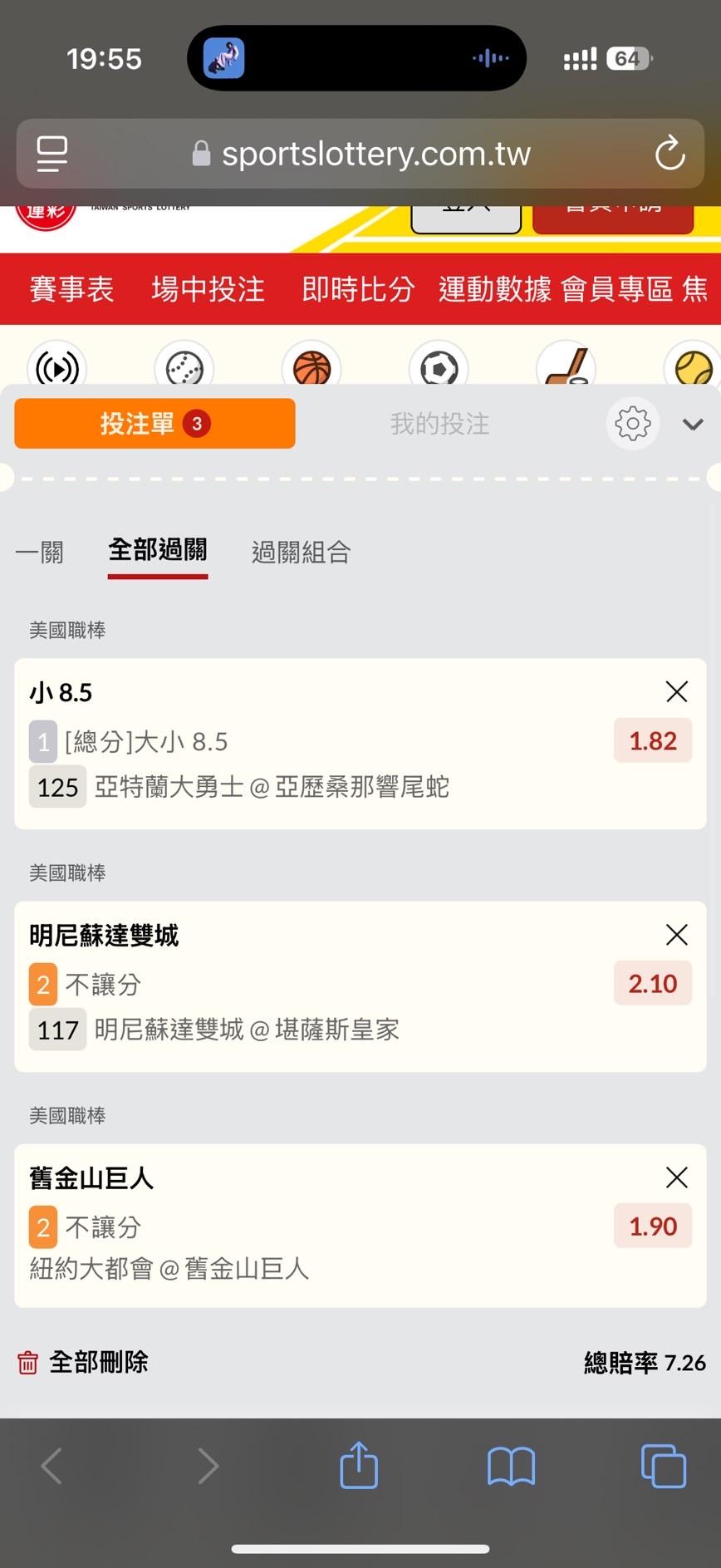
Task: Share this page from Safari toolbar
Action: point(359,1465)
